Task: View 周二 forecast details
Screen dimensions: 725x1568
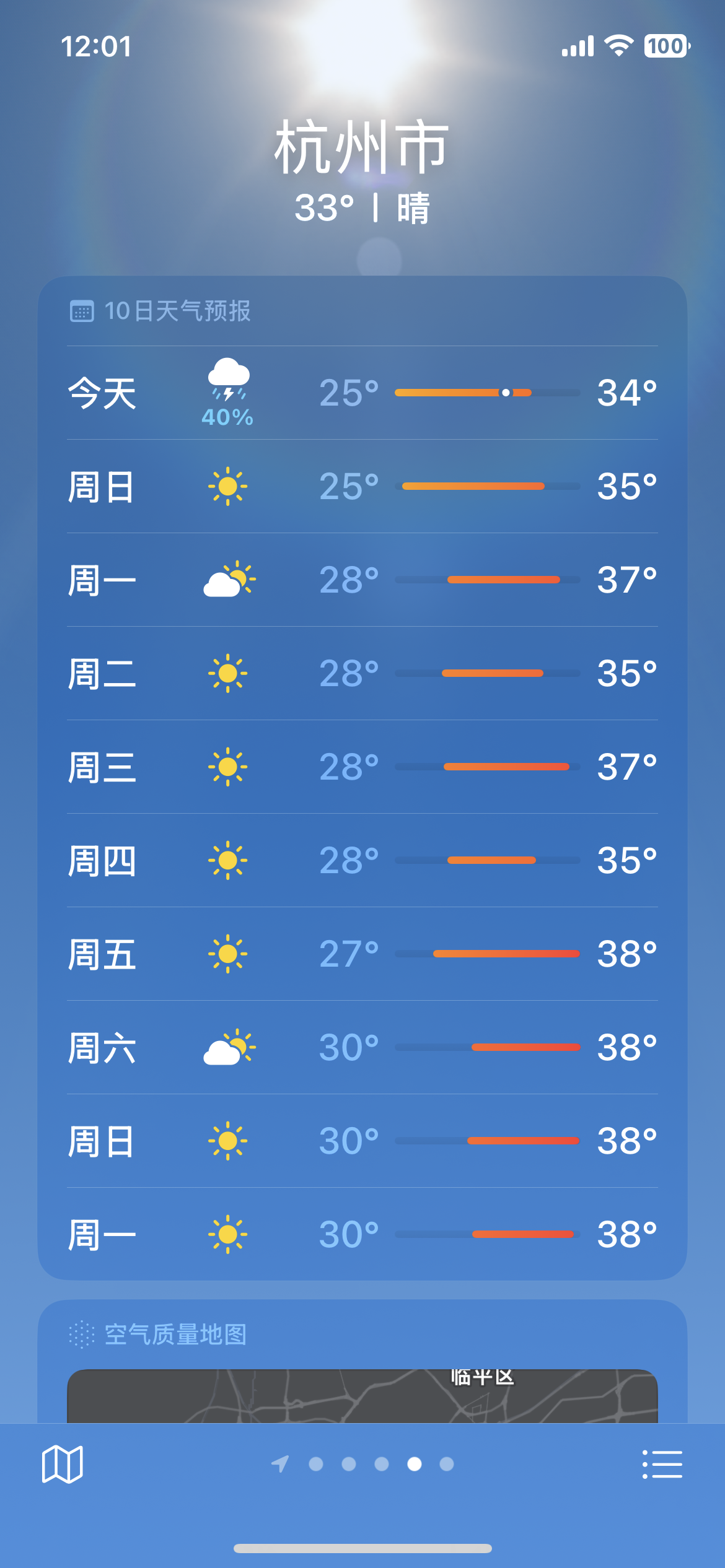Action: pos(362,673)
